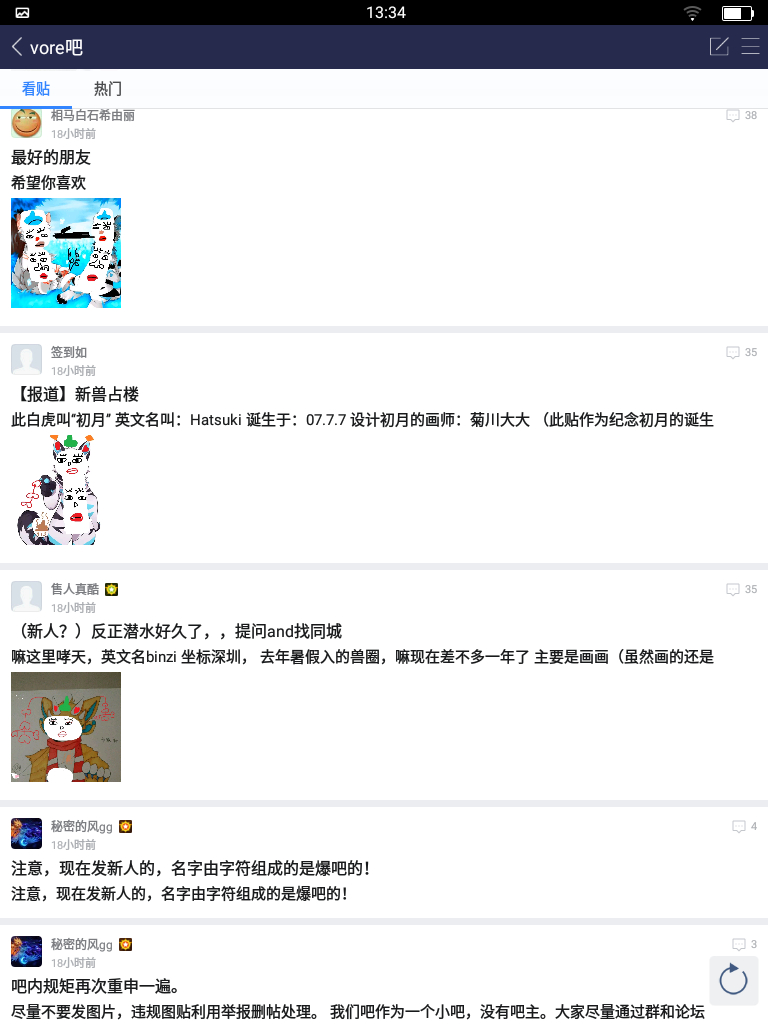This screenshot has width=768, height=1024.
Task: Switch to the 看贴 tab
Action: [x=36, y=89]
